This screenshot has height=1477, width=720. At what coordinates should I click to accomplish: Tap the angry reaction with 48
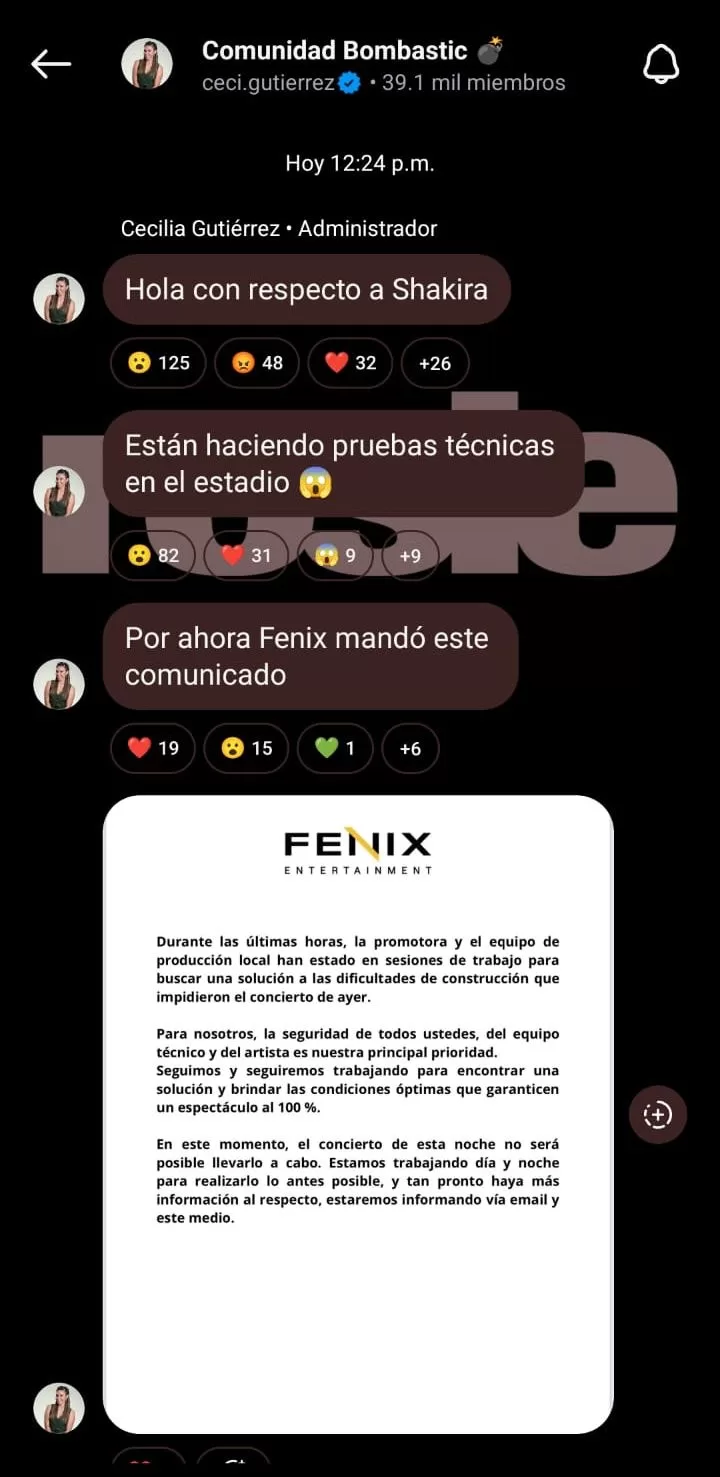coord(257,363)
